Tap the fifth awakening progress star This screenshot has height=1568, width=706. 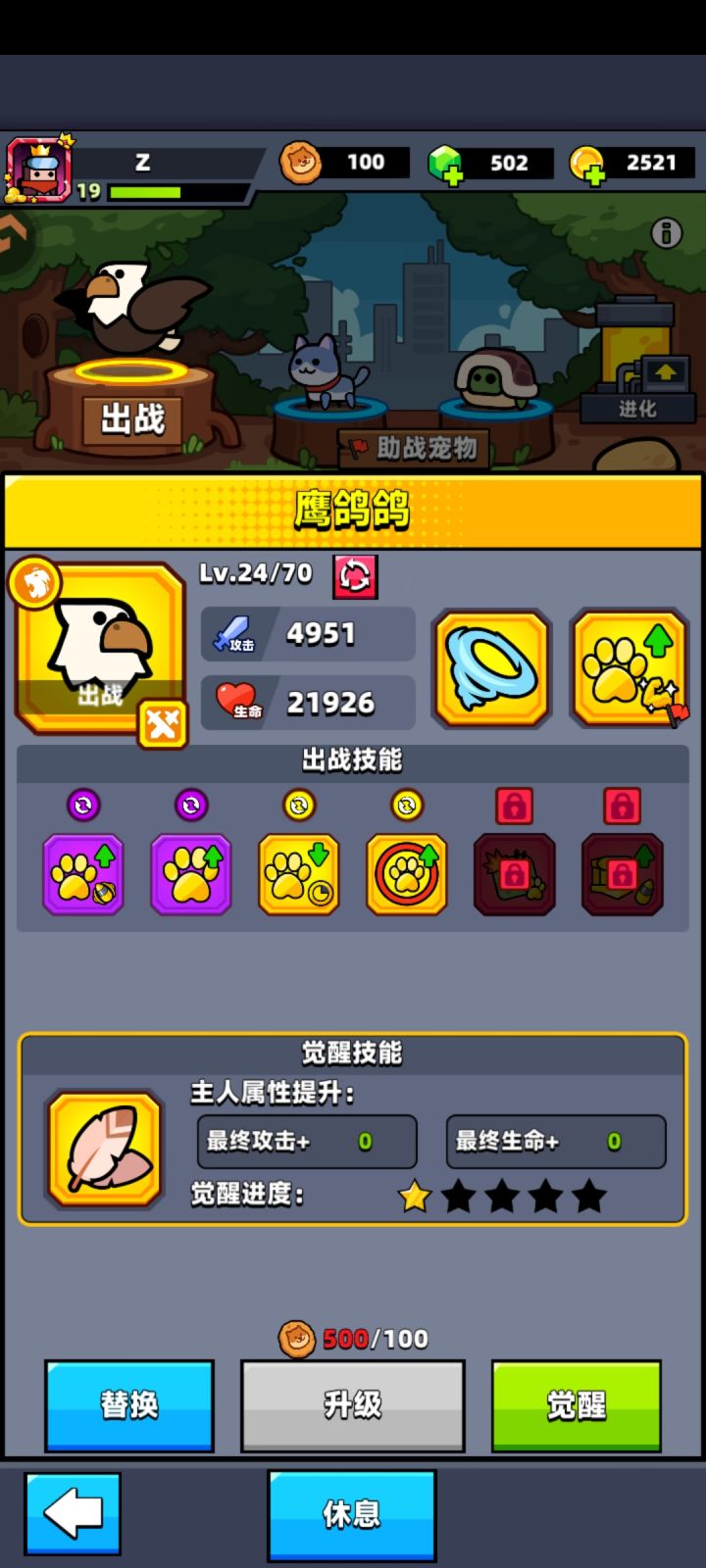click(x=589, y=1197)
